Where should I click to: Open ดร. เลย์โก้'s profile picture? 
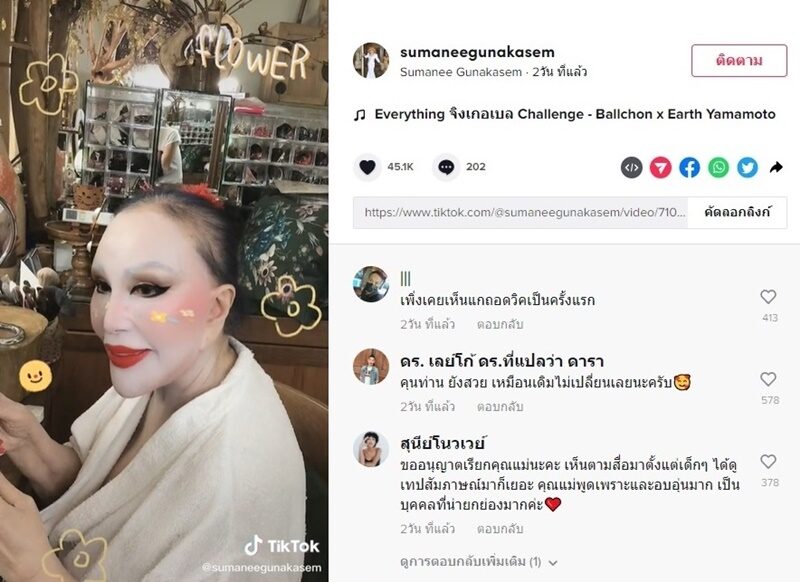(x=371, y=367)
